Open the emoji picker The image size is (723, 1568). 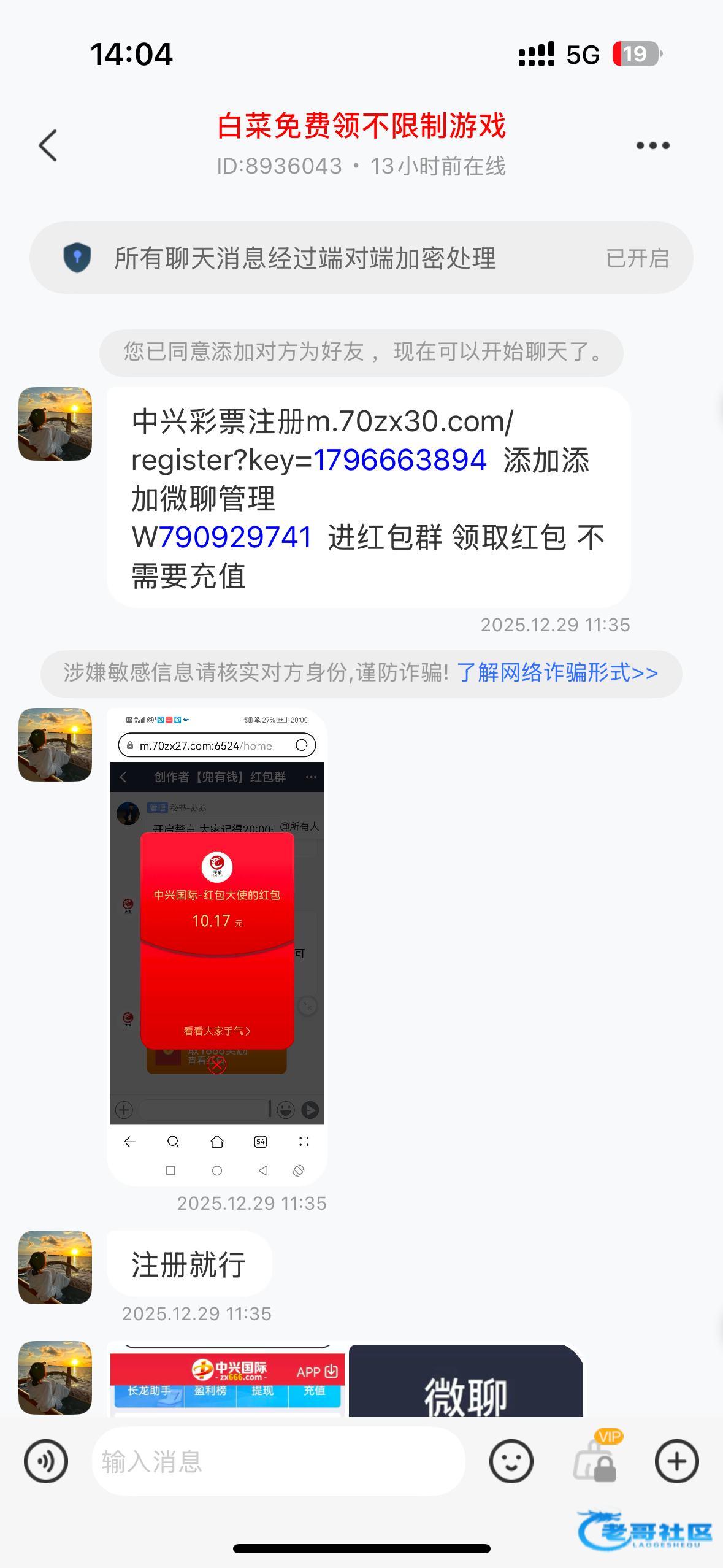click(x=511, y=1461)
